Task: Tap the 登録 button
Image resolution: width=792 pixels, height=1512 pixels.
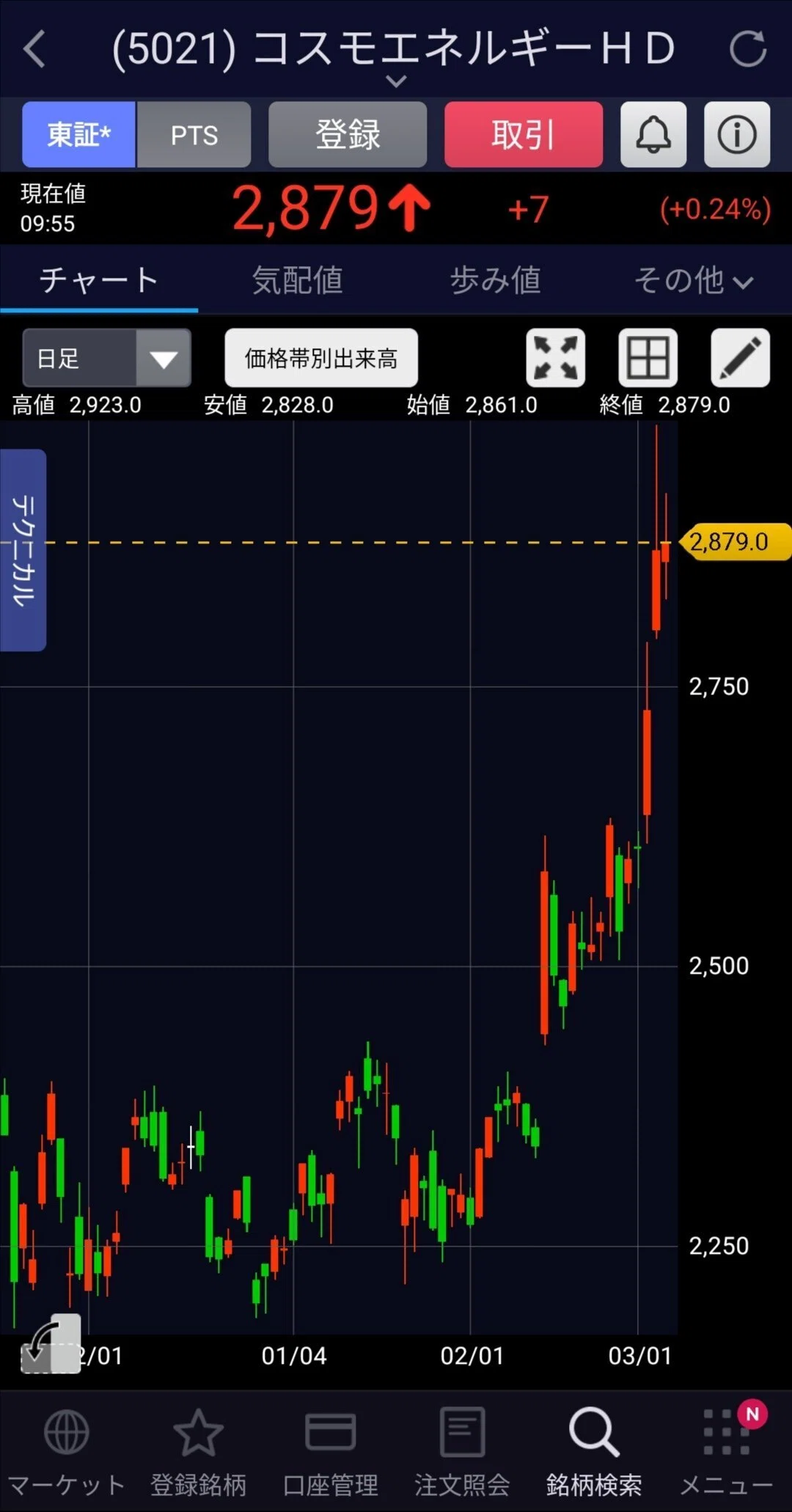Action: [x=348, y=135]
